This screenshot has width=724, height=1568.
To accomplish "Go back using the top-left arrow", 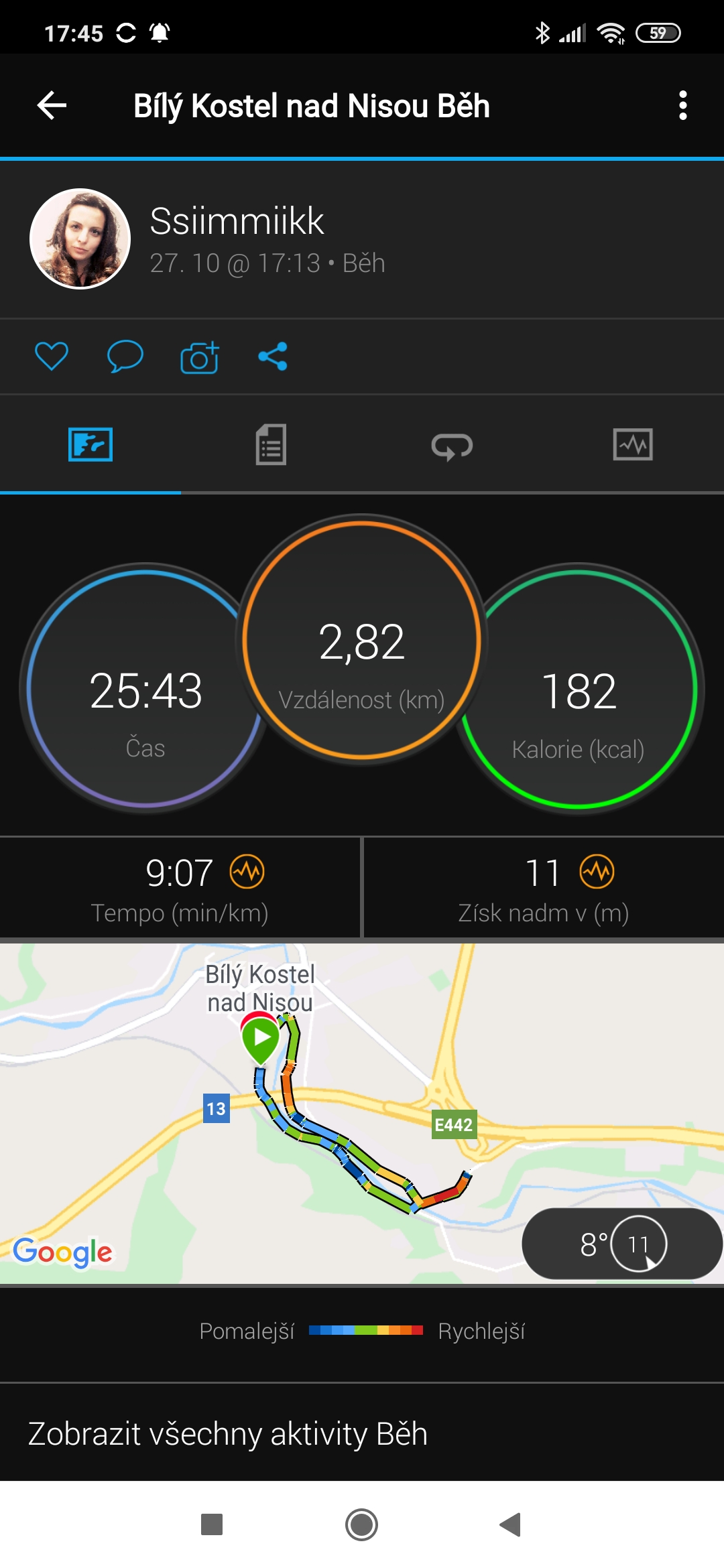I will click(52, 106).
